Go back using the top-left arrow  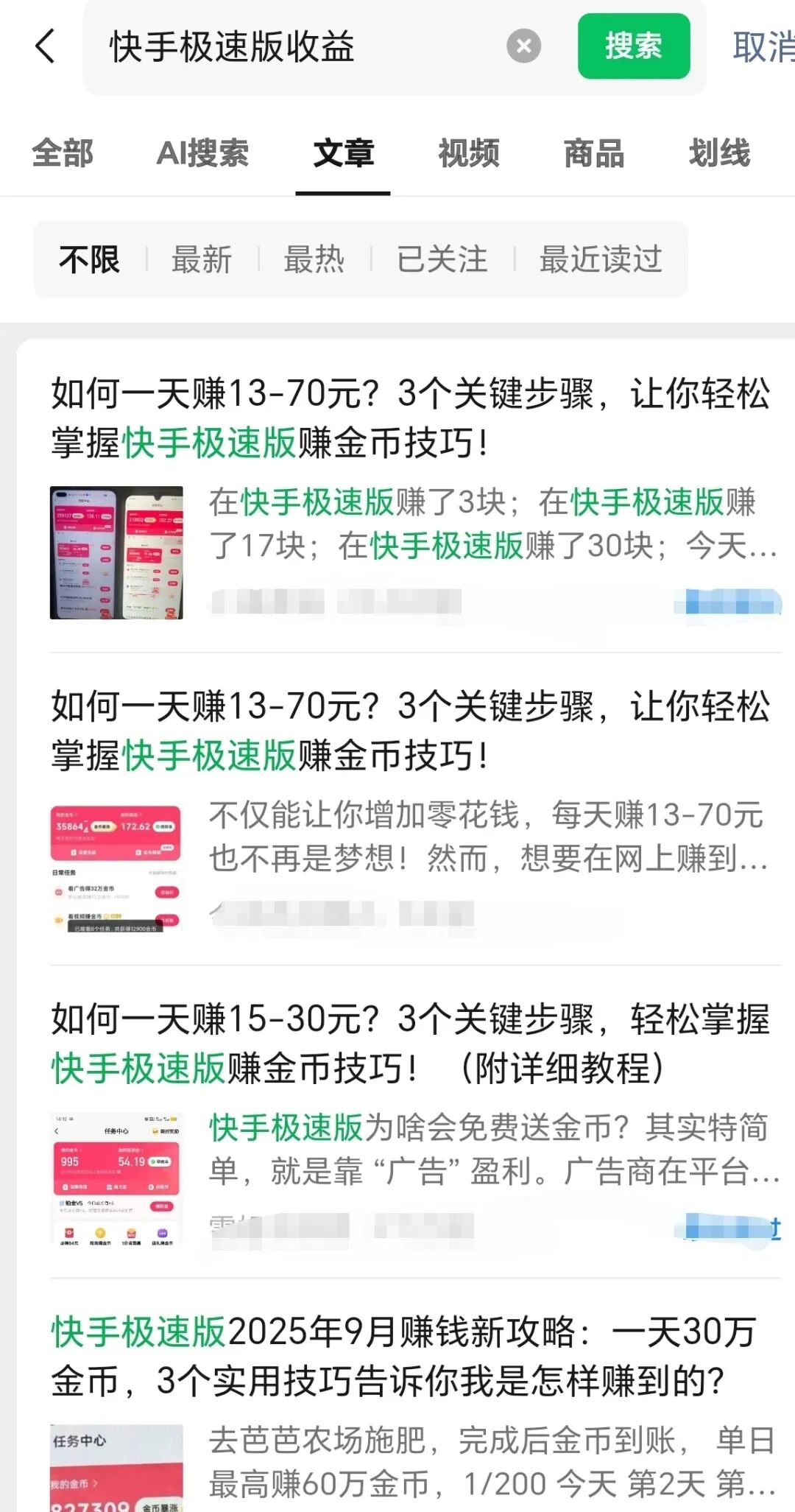46,46
